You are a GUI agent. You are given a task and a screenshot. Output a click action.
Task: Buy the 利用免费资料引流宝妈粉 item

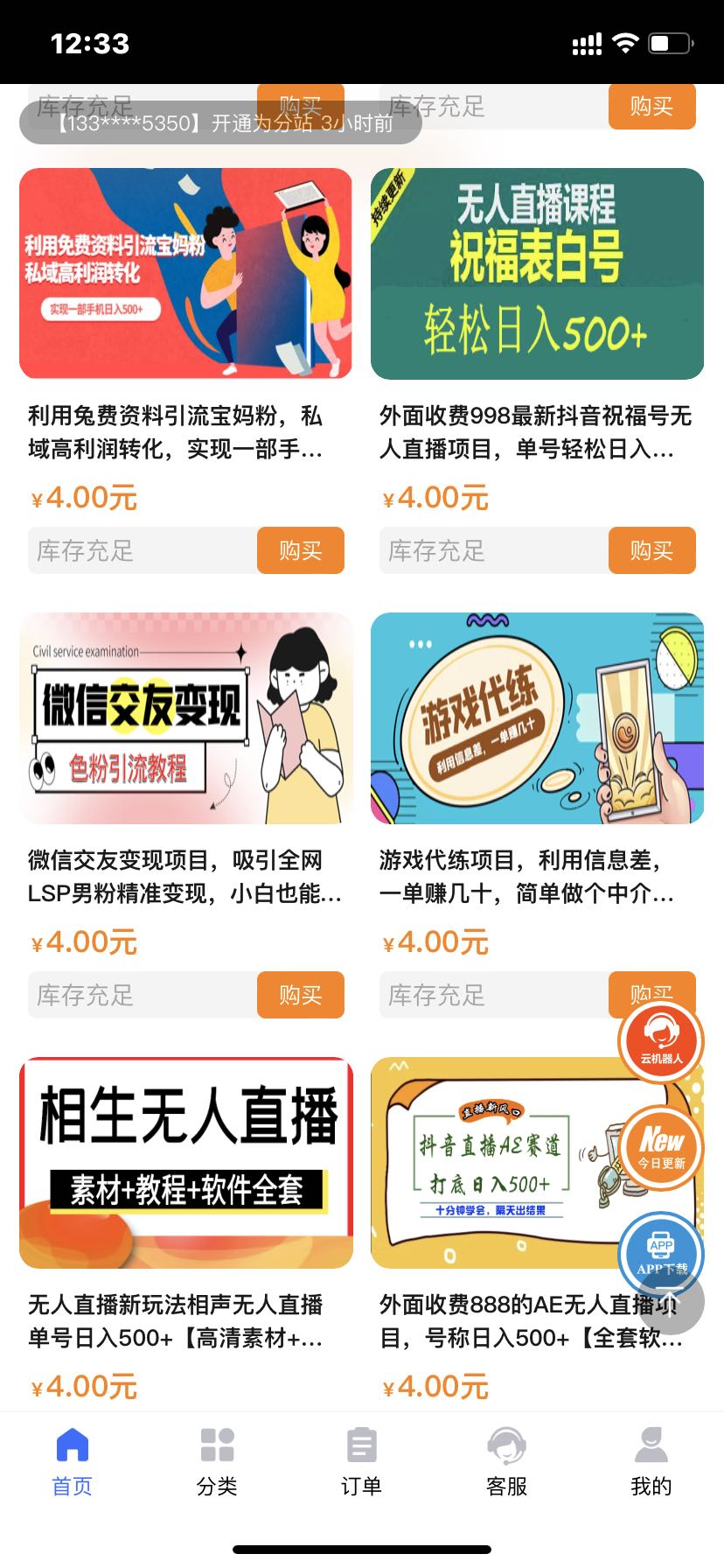click(x=300, y=550)
